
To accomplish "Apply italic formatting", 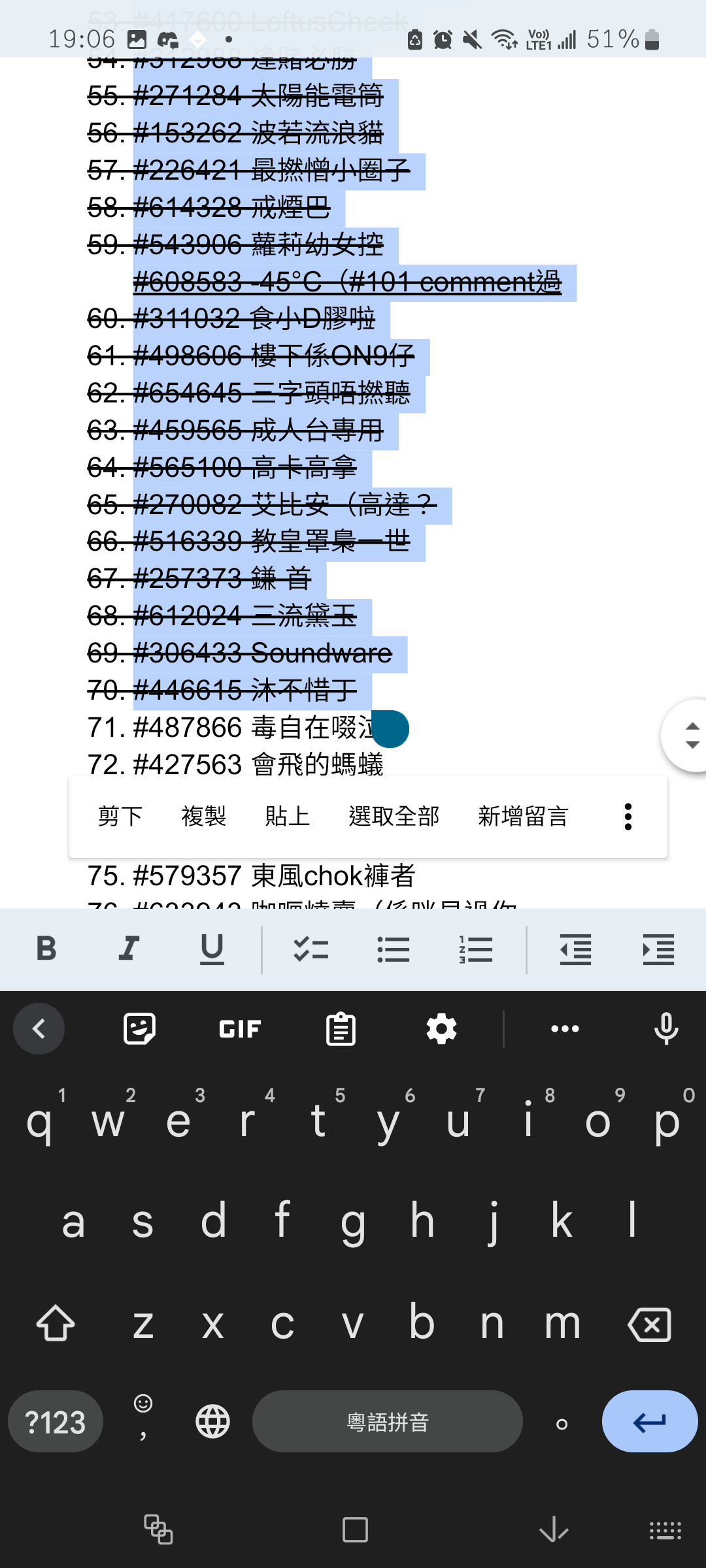I will [129, 949].
